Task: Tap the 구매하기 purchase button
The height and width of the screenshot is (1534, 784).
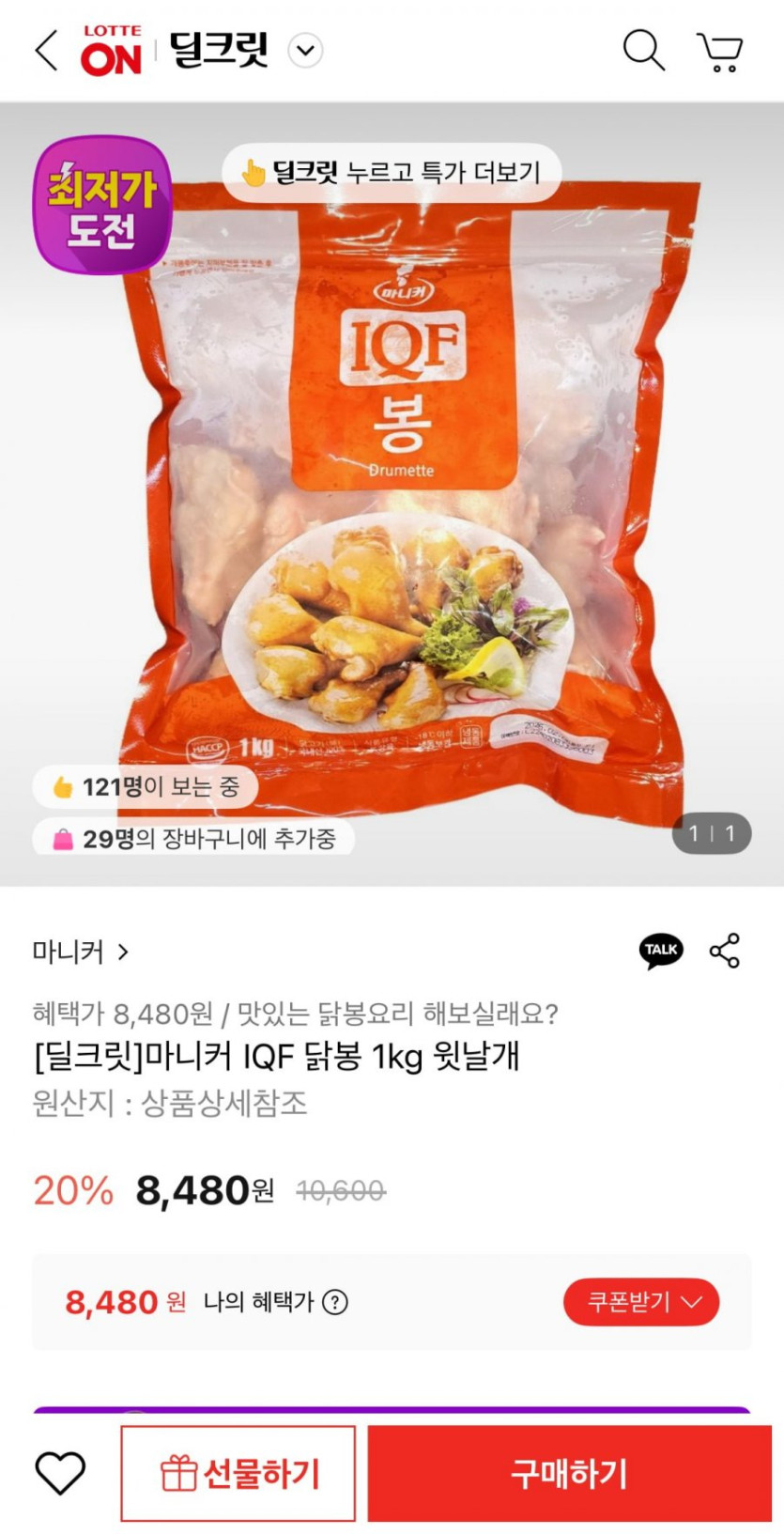Action: [569, 1473]
